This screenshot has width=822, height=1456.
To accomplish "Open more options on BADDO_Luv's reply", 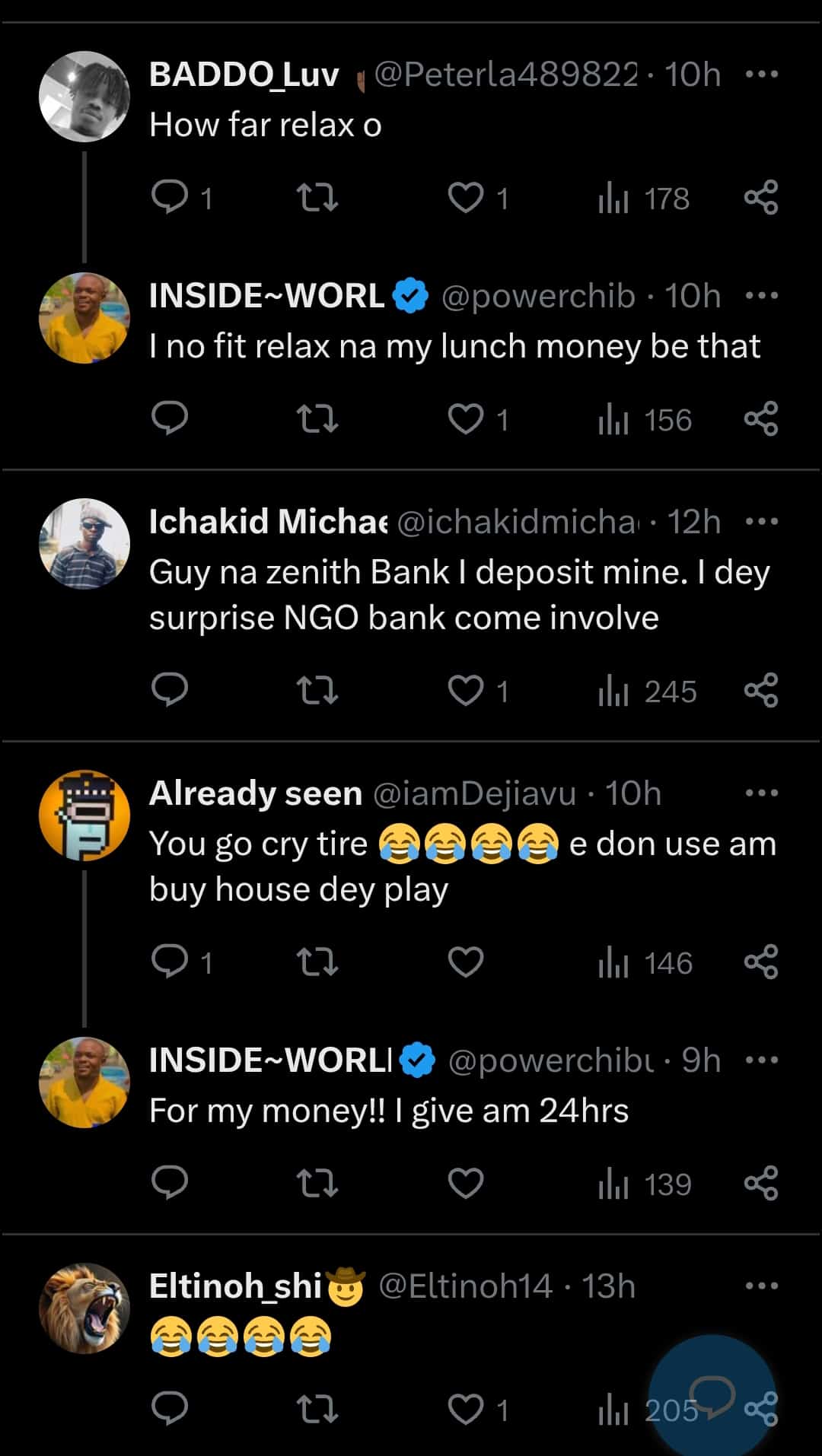I will (x=761, y=75).
